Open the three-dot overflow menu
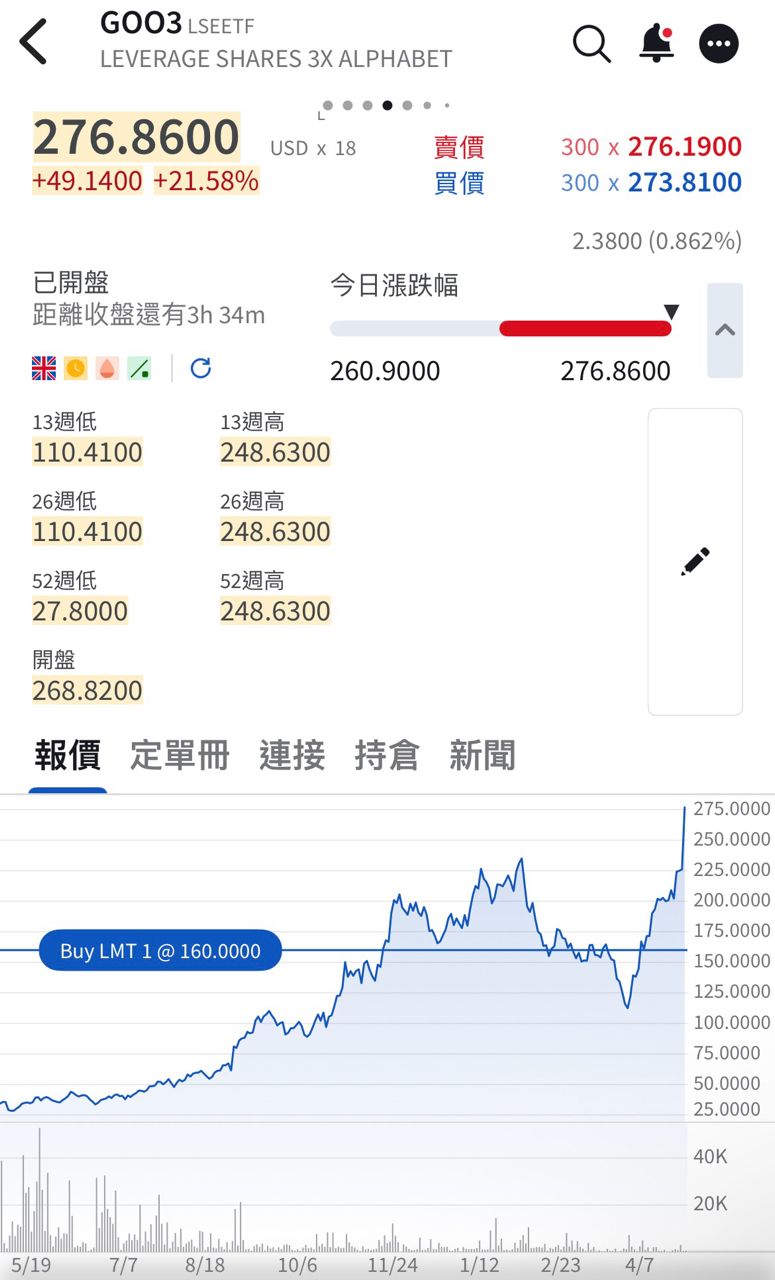Screen dimensions: 775x1280 (x=718, y=43)
